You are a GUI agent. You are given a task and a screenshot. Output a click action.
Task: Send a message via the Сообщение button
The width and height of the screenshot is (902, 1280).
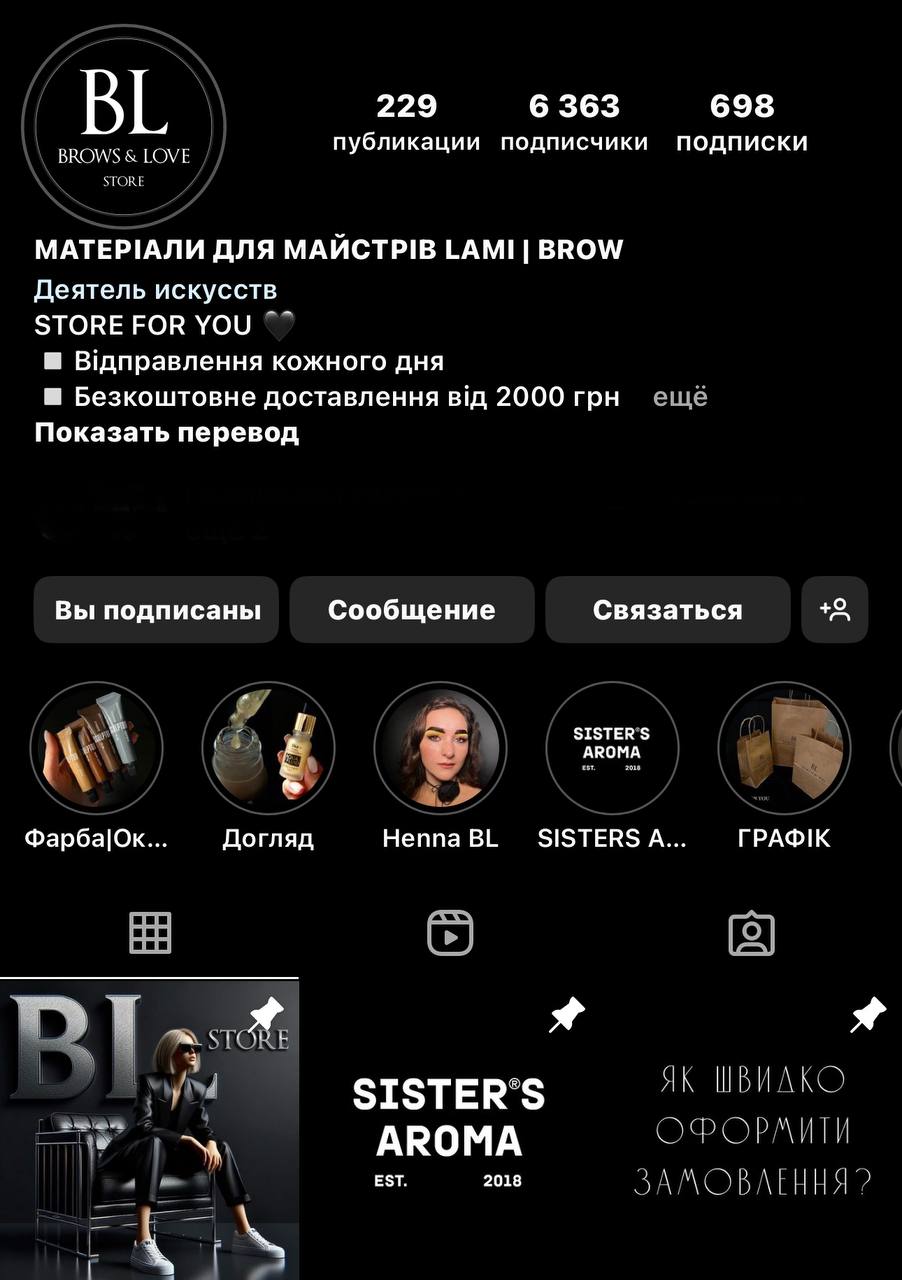(x=412, y=610)
